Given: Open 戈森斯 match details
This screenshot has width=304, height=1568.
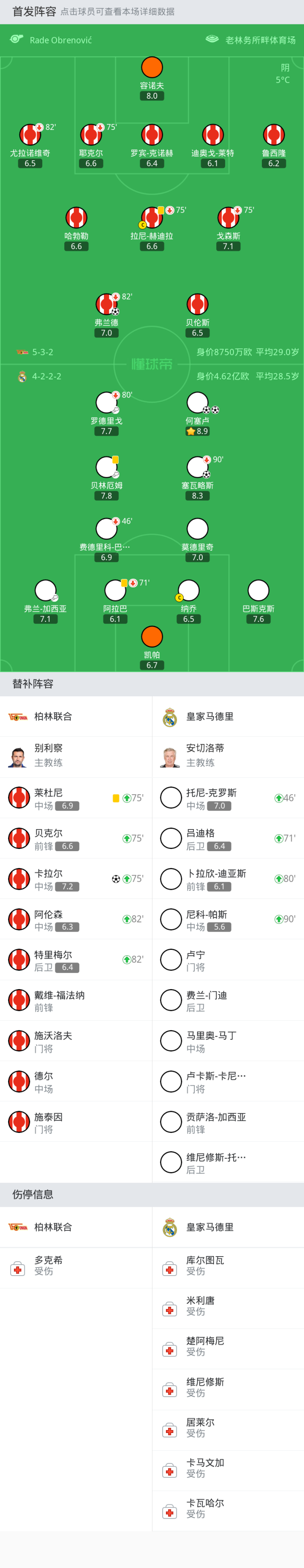Looking at the screenshot, I should click(x=228, y=218).
